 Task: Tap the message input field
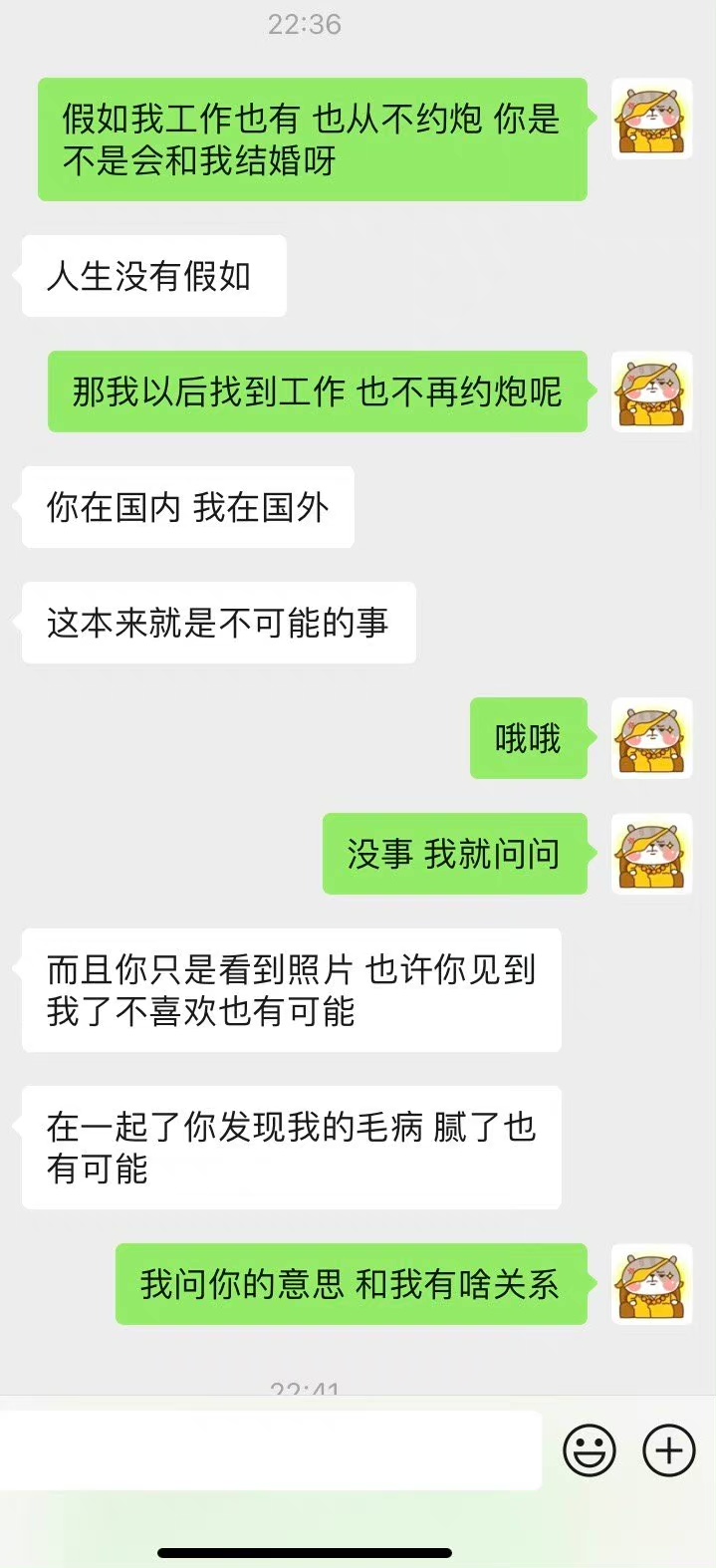(271, 1450)
